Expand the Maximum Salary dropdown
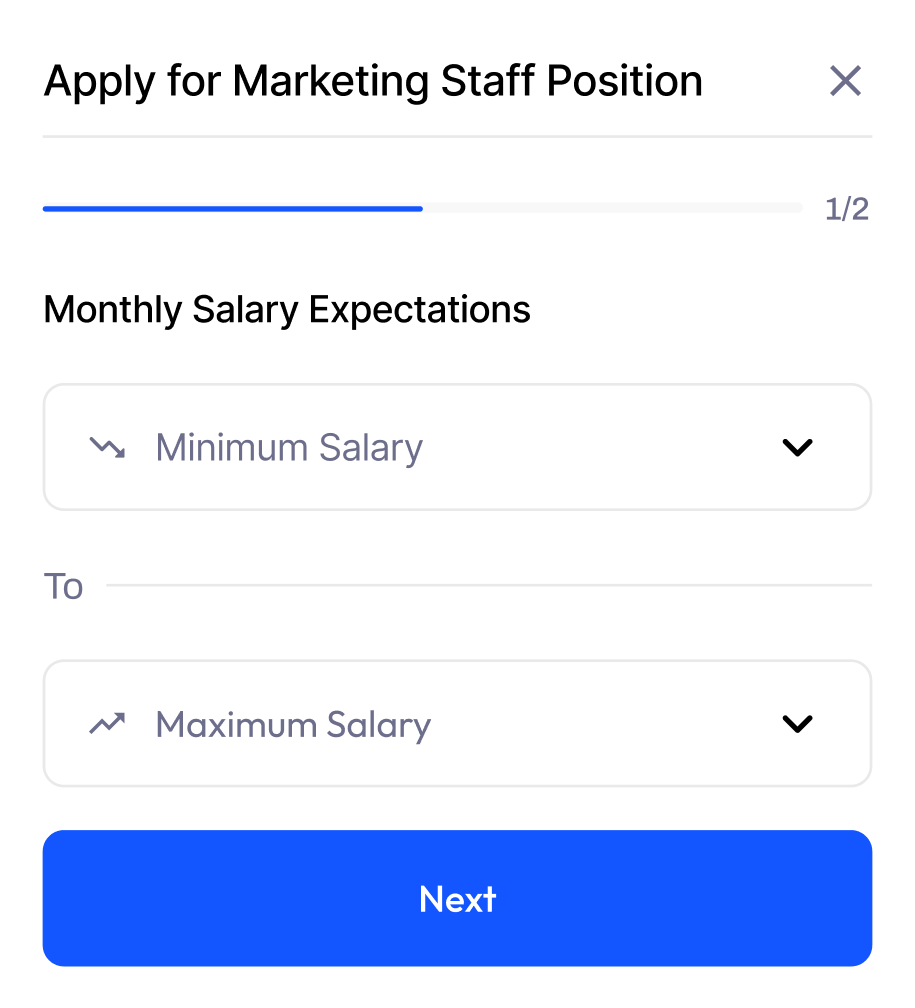The image size is (915, 1008). (457, 723)
